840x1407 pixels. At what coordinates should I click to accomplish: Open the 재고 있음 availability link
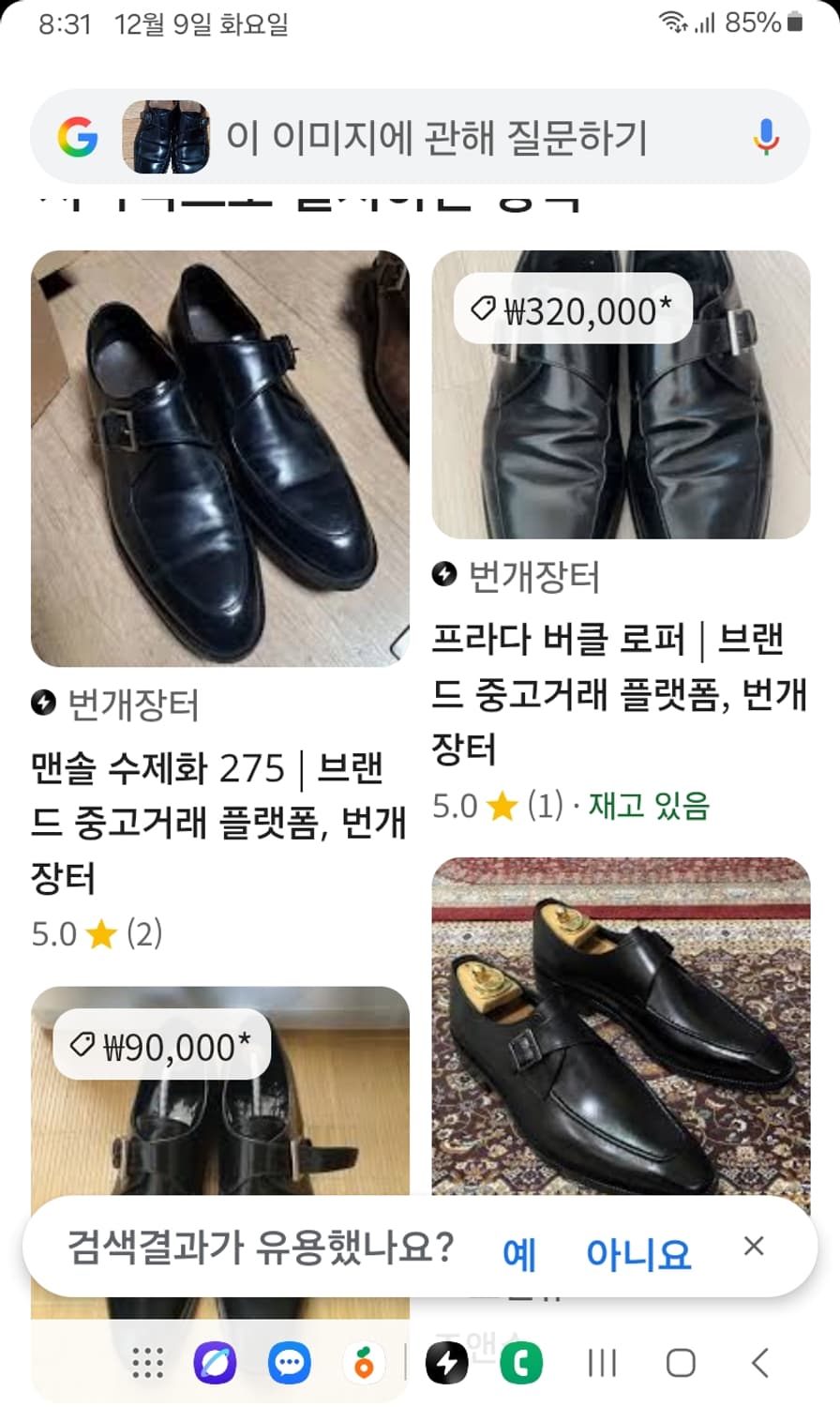point(649,806)
